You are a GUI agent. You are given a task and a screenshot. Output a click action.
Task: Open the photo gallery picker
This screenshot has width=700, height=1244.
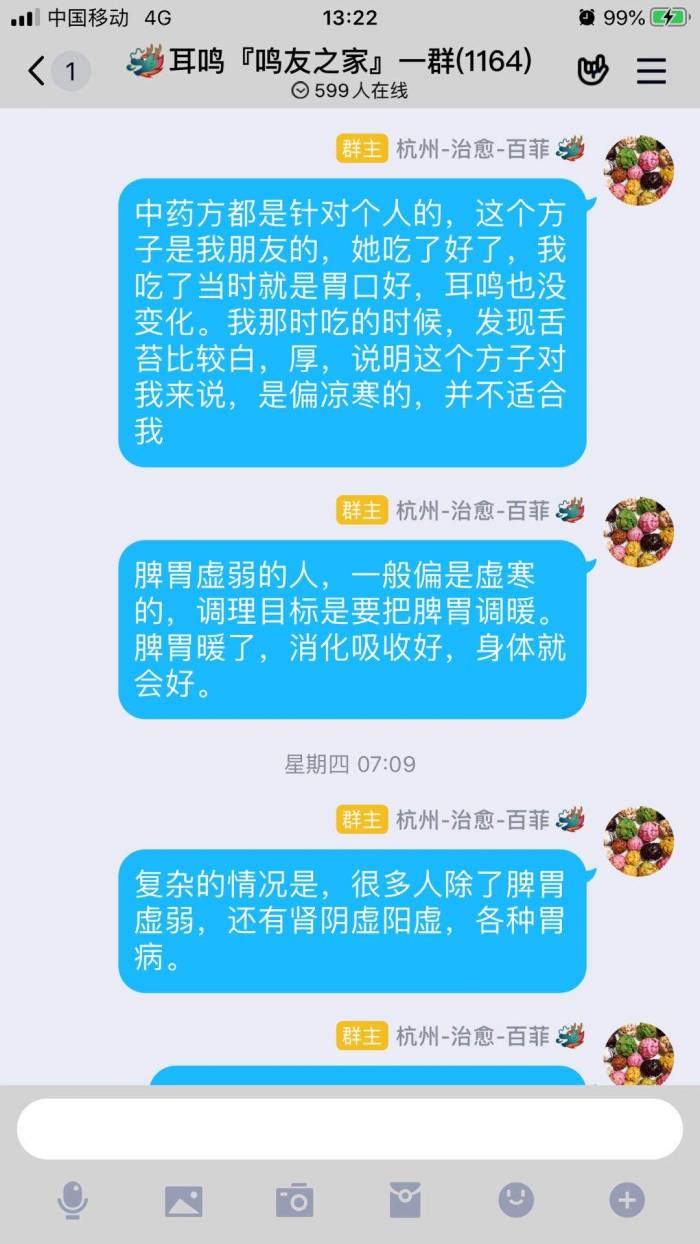point(184,1200)
